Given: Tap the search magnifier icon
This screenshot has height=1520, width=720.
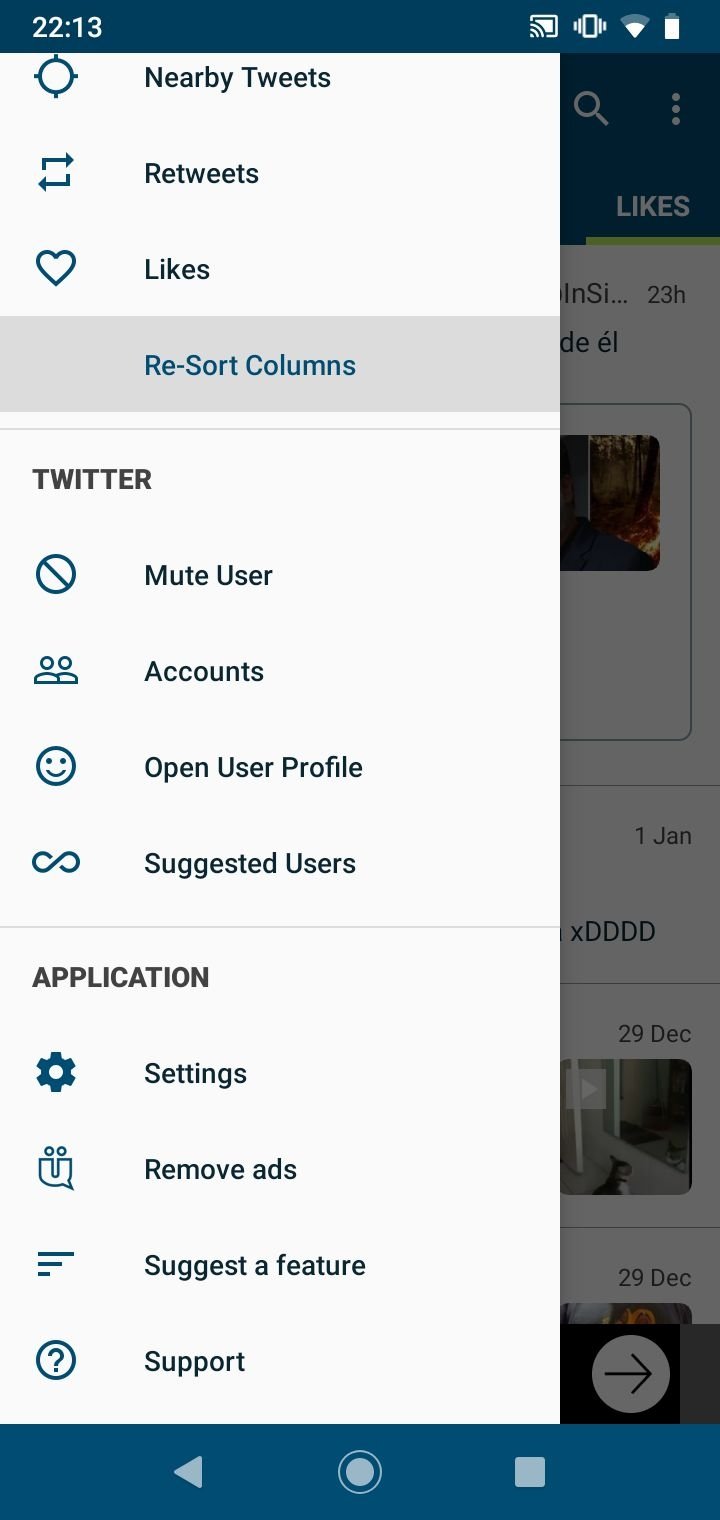Looking at the screenshot, I should [x=591, y=108].
